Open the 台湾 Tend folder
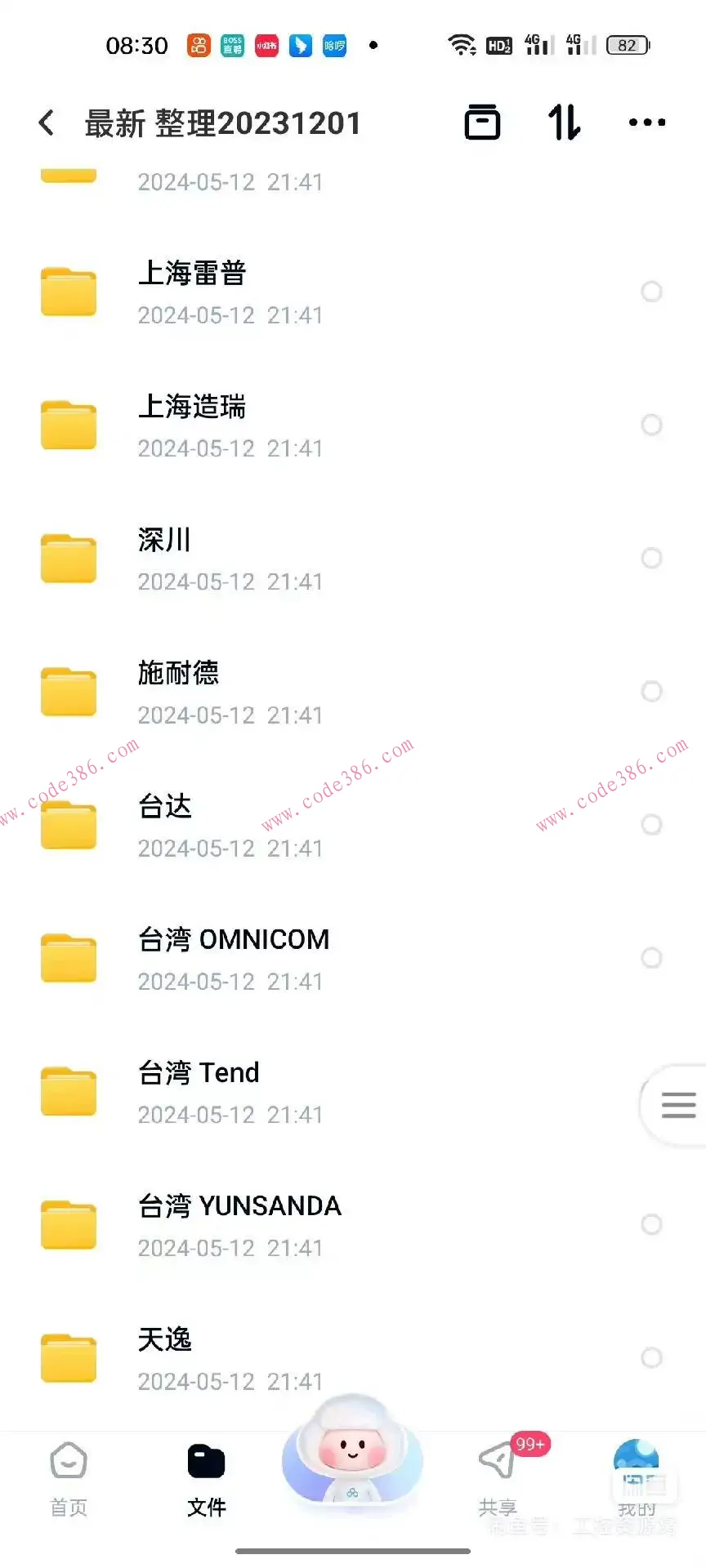706x1568 pixels. pyautogui.click(x=198, y=1072)
